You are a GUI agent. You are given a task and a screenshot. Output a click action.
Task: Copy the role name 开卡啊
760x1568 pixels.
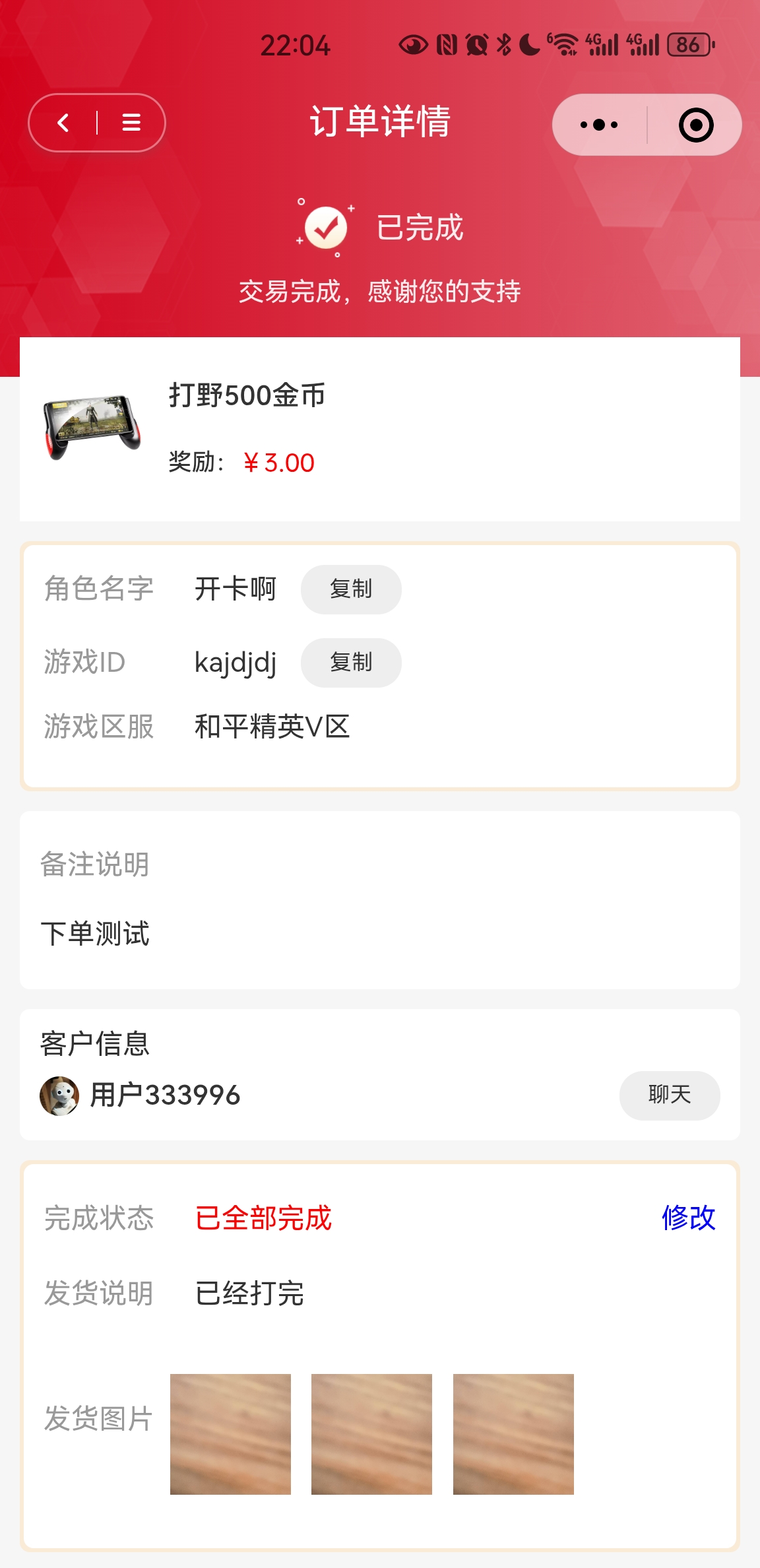point(350,589)
